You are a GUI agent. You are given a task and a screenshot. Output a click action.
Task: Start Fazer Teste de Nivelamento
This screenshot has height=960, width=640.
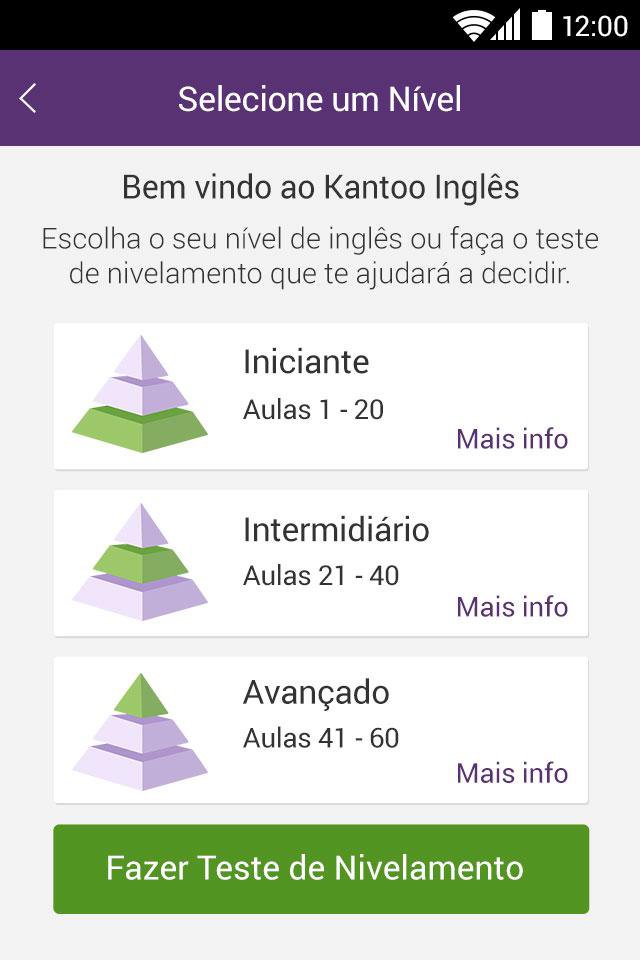click(x=320, y=868)
